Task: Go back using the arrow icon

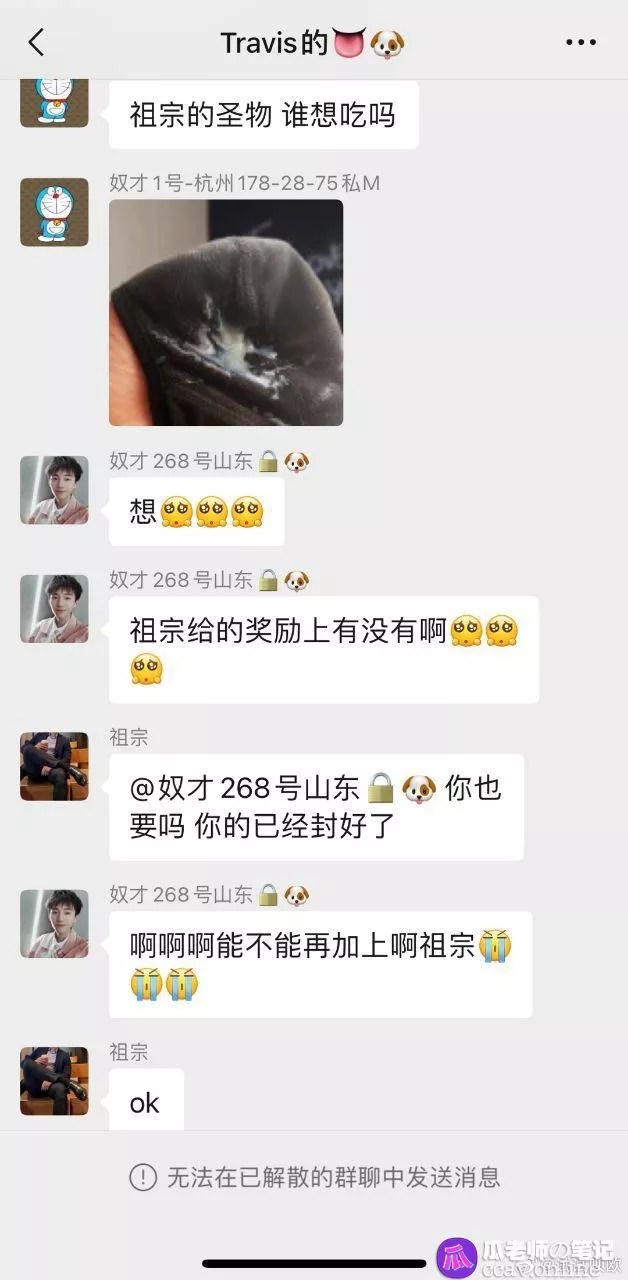Action: (x=36, y=42)
